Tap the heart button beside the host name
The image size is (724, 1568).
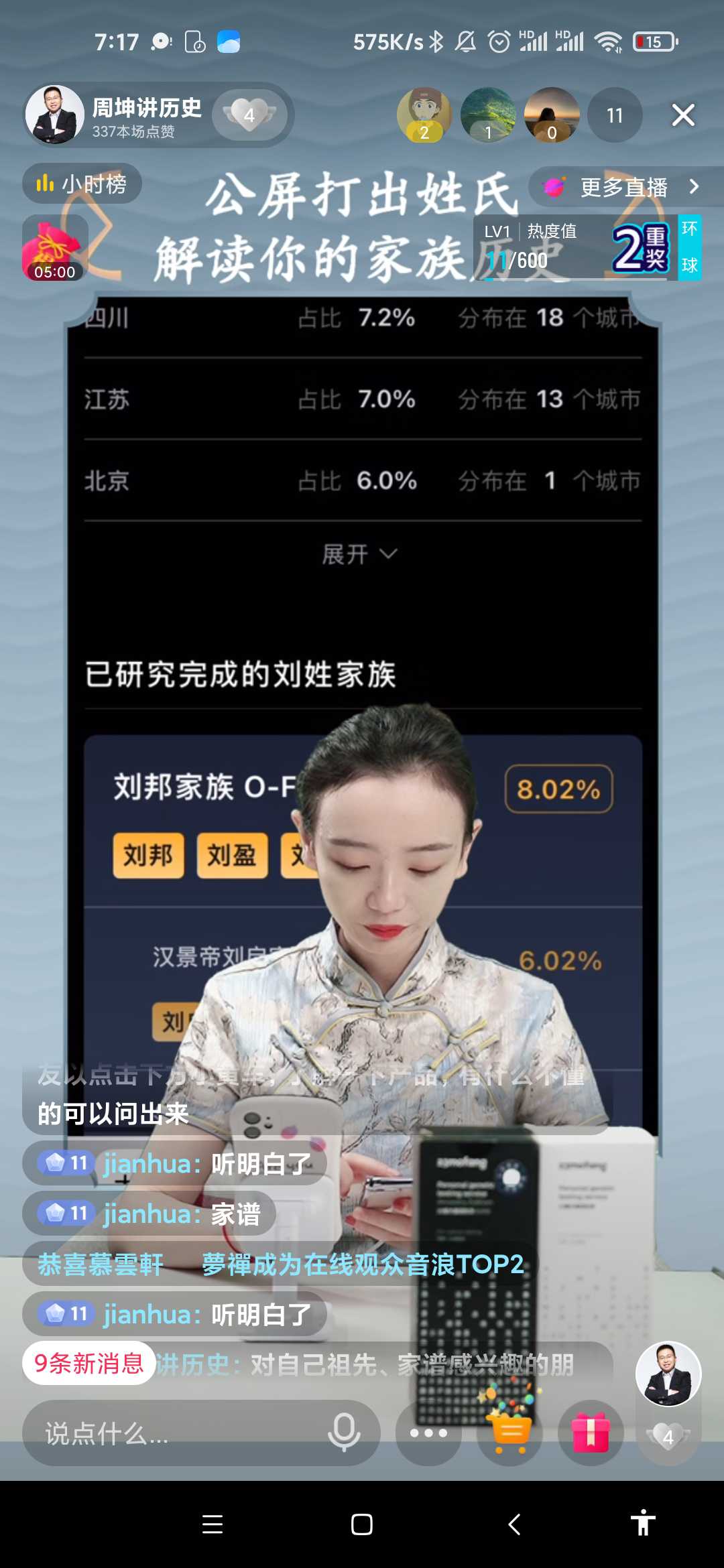click(x=249, y=115)
